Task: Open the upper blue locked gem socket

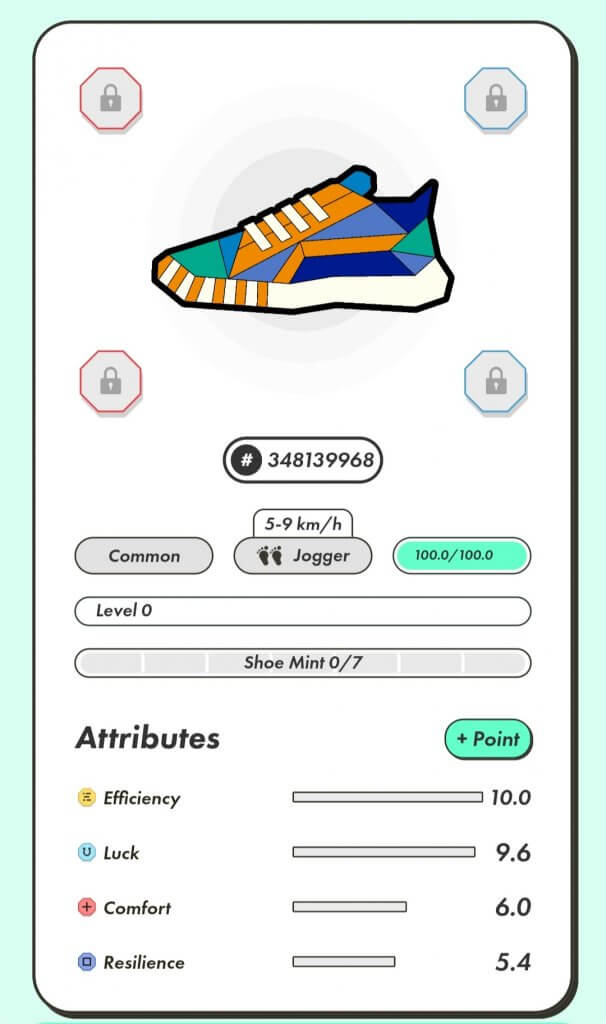Action: (495, 98)
